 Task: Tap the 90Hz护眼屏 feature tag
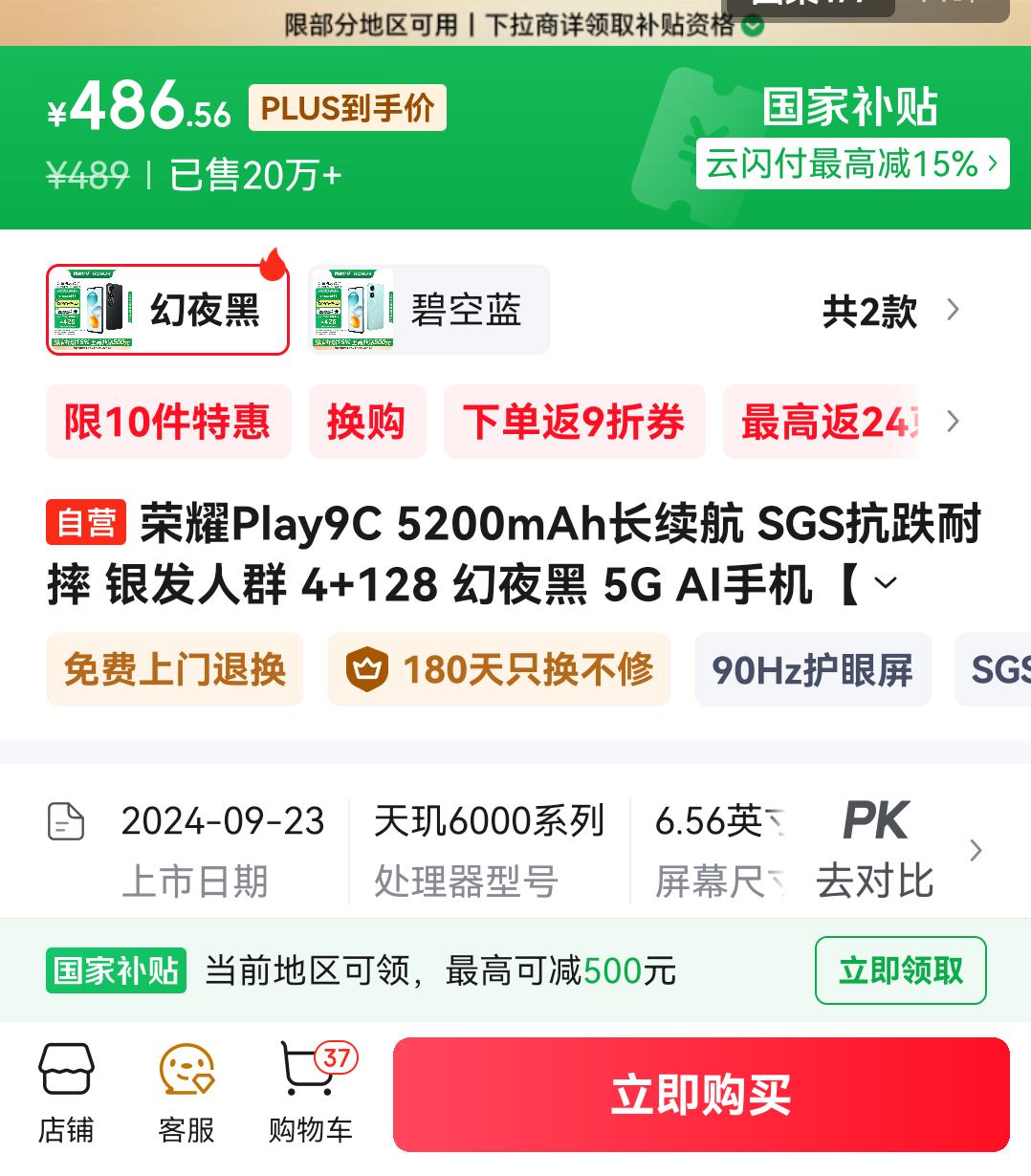tap(812, 669)
